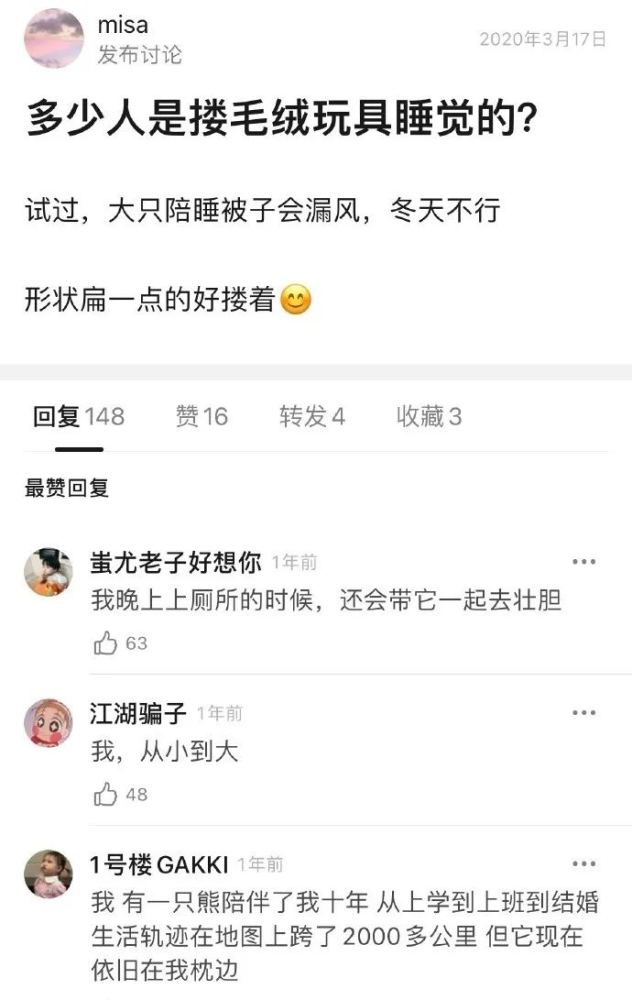632x1000 pixels.
Task: Like the reply by 蚩尤老子好想你
Action: tap(106, 643)
